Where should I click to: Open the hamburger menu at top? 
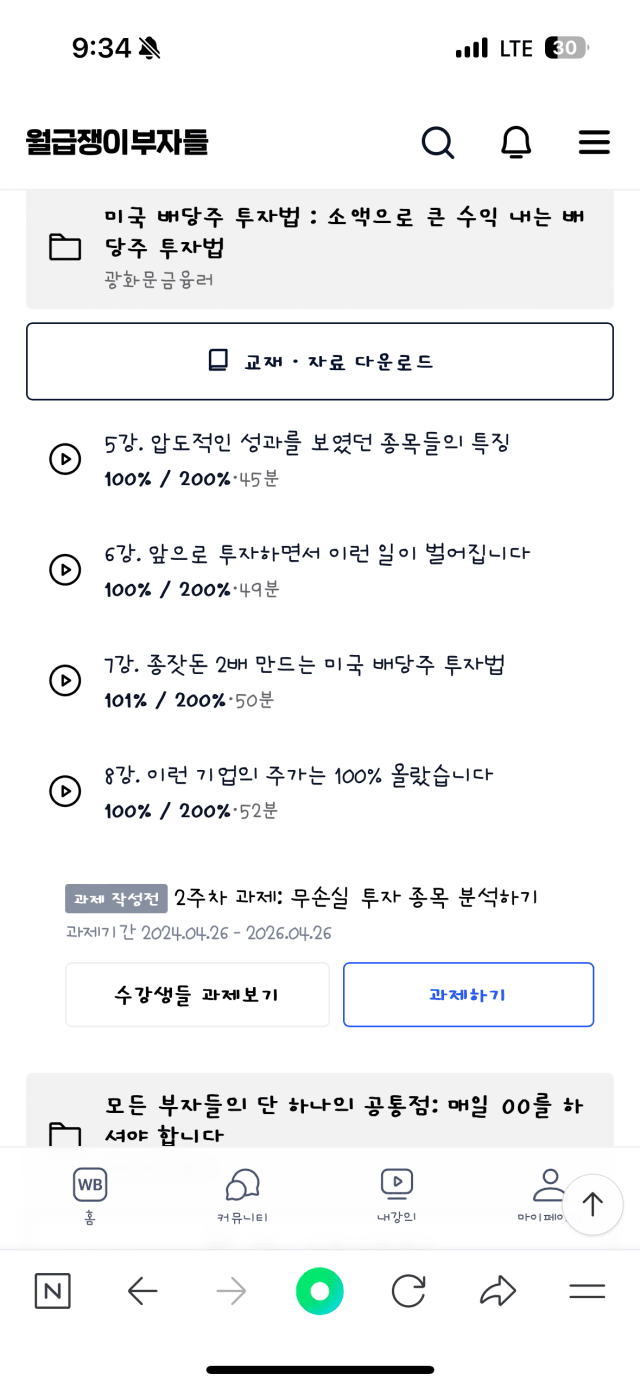(594, 143)
